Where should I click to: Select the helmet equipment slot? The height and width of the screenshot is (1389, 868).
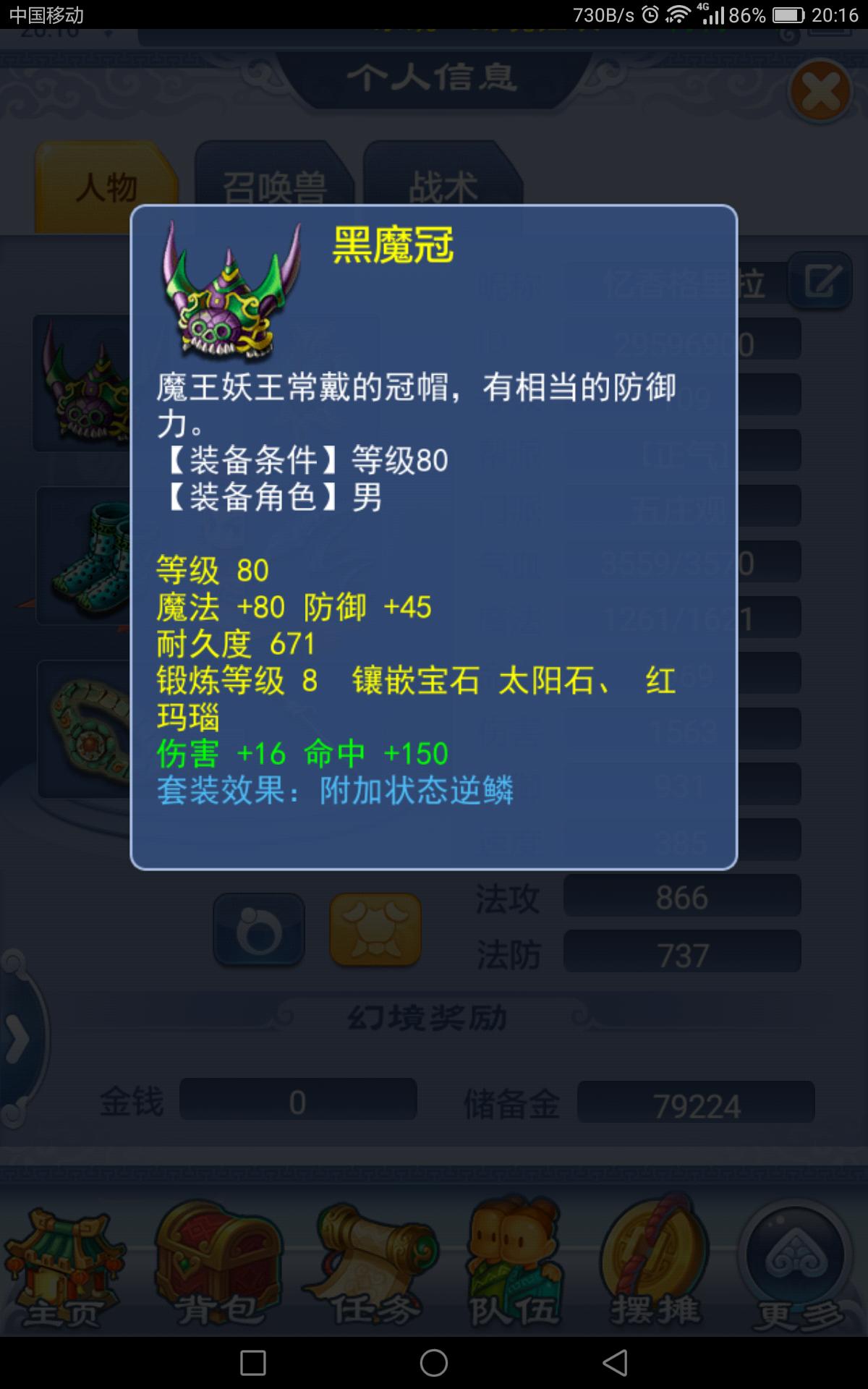pos(81,383)
